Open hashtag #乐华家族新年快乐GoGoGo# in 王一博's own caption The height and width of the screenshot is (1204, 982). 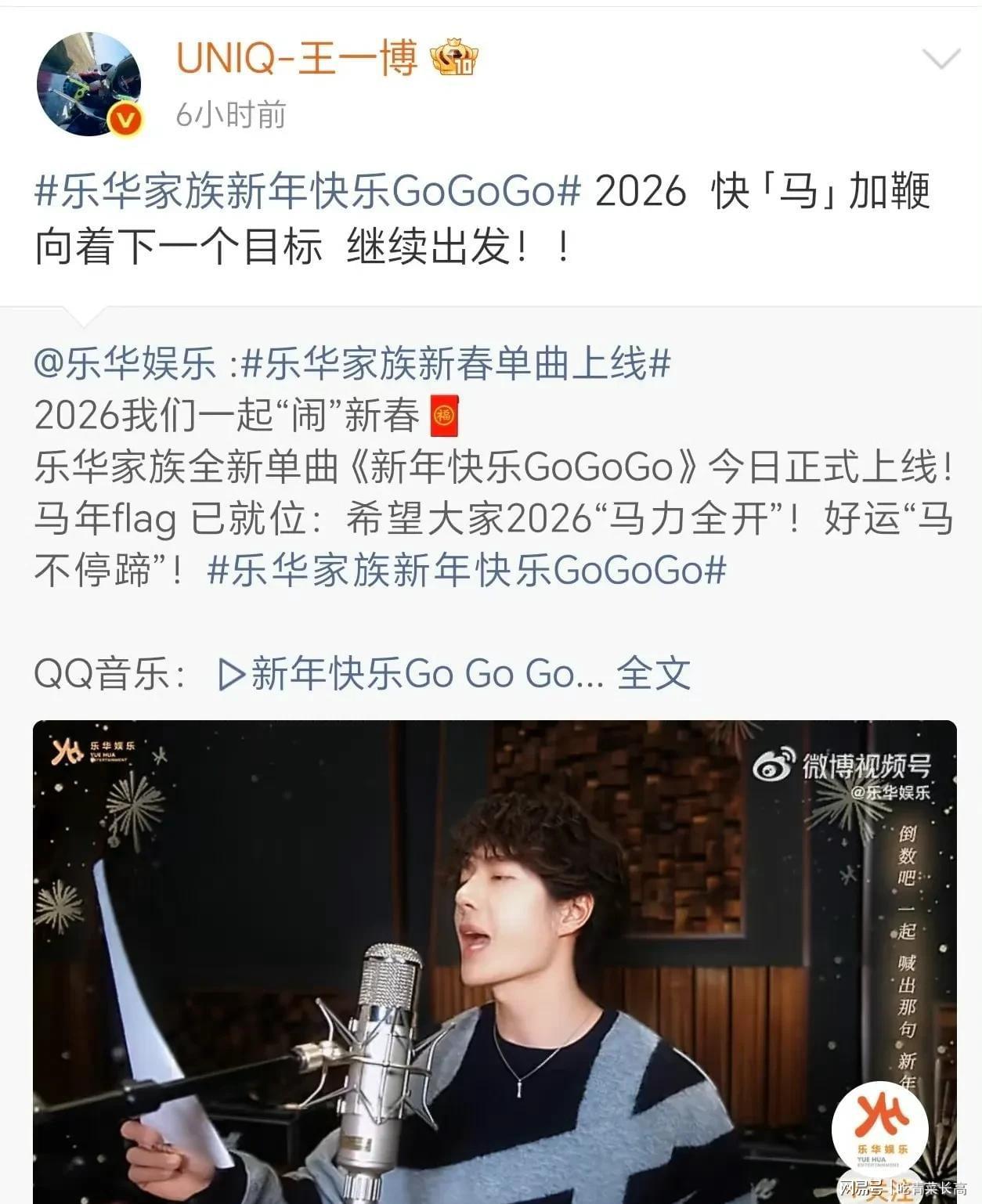[x=308, y=192]
